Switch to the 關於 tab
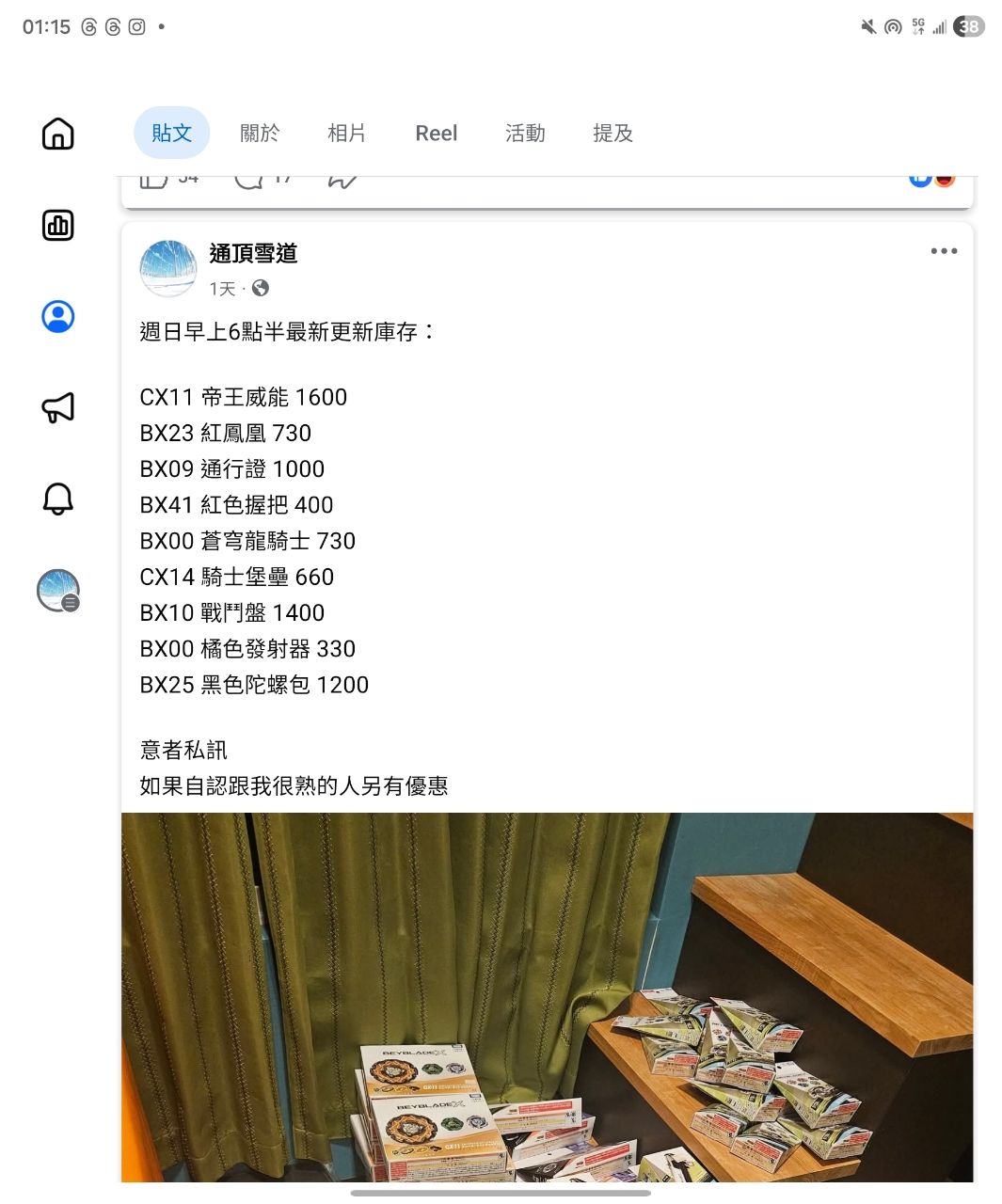The image size is (1002, 1204). coord(260,134)
